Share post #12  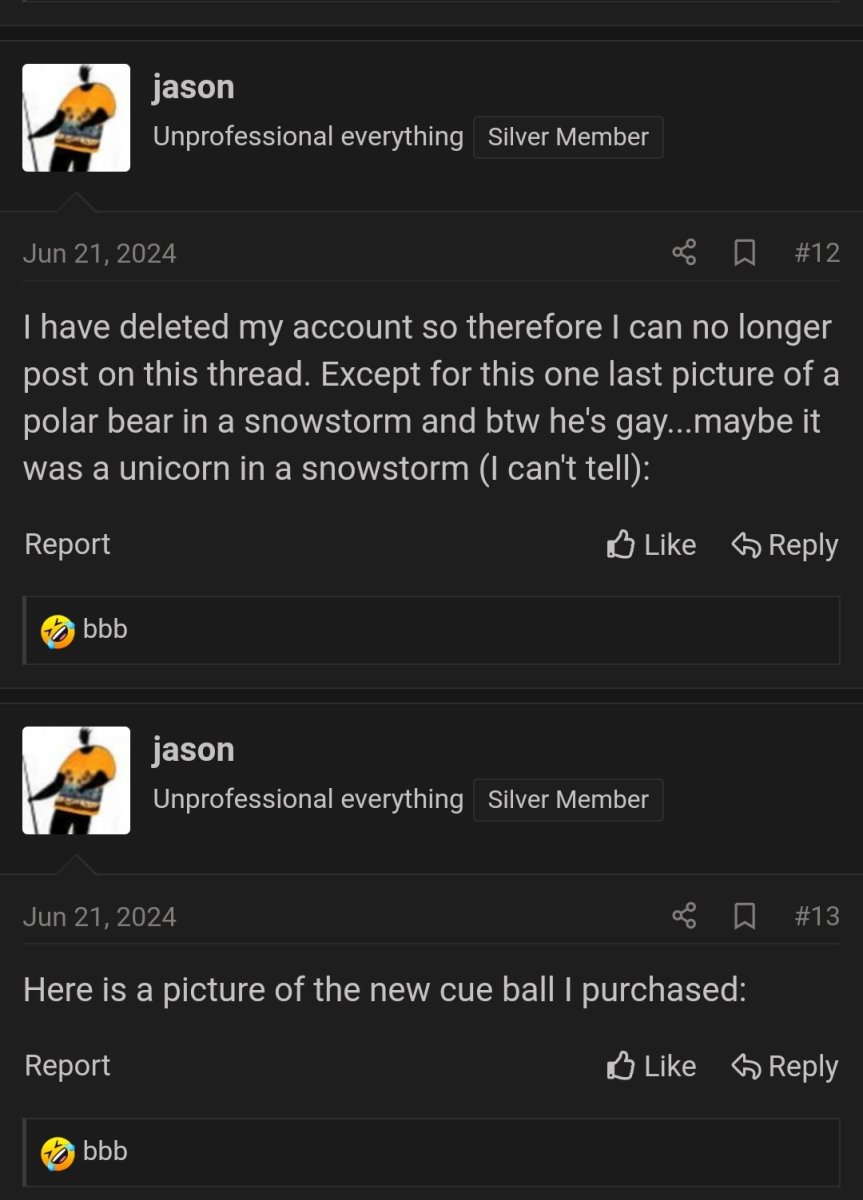[684, 253]
